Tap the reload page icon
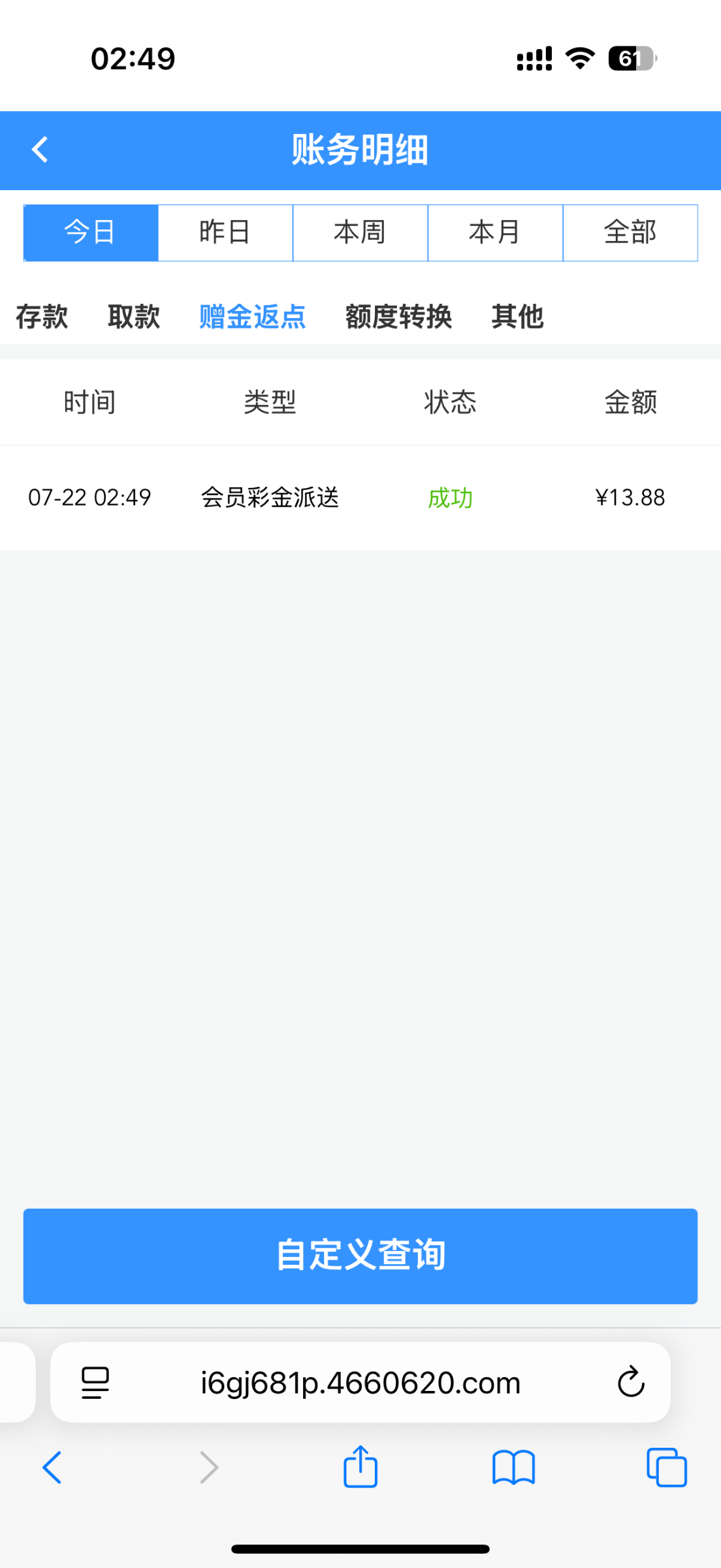The image size is (721, 1568). tap(629, 1382)
